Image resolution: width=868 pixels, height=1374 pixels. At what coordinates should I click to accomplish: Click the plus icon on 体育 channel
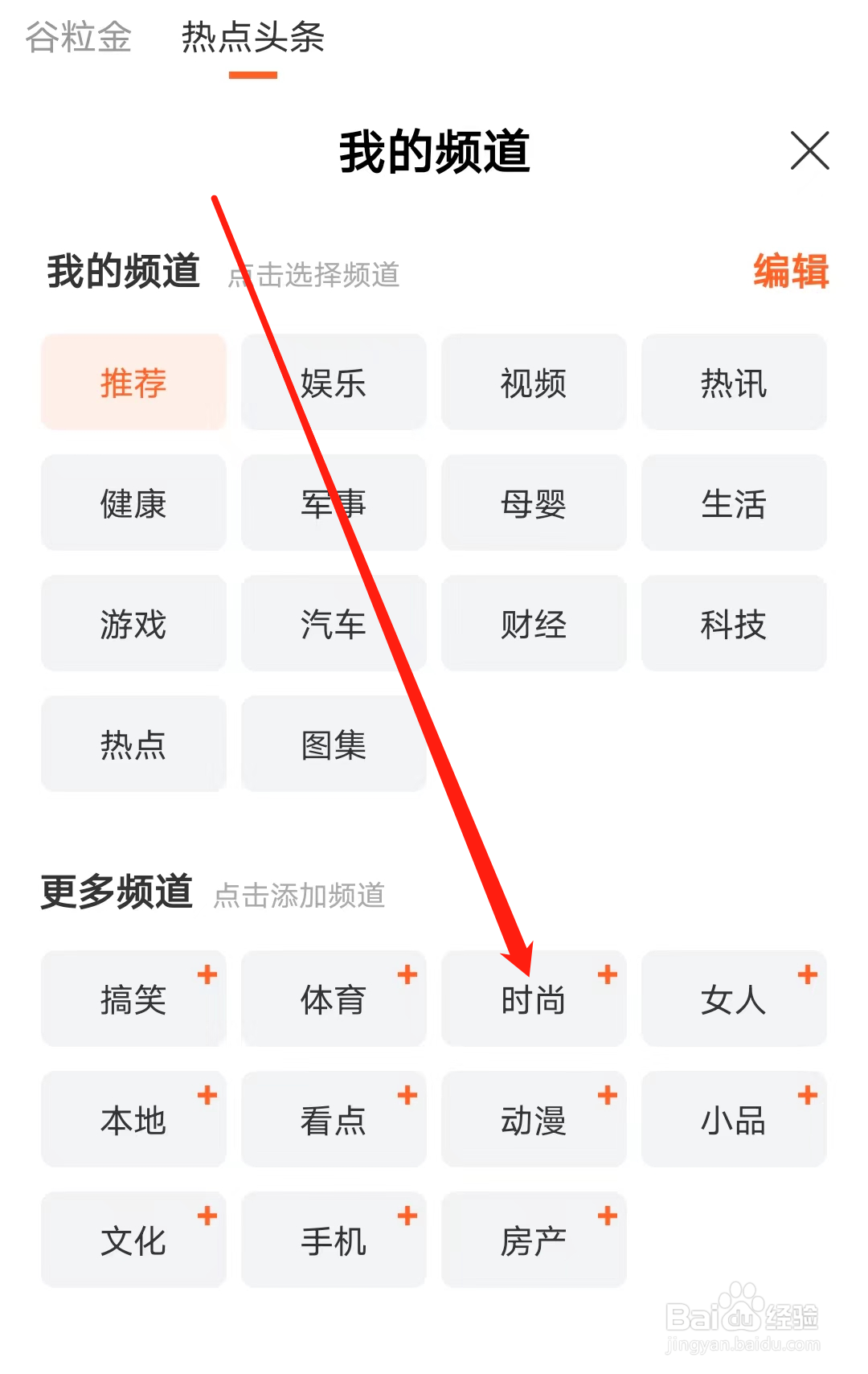(x=408, y=975)
